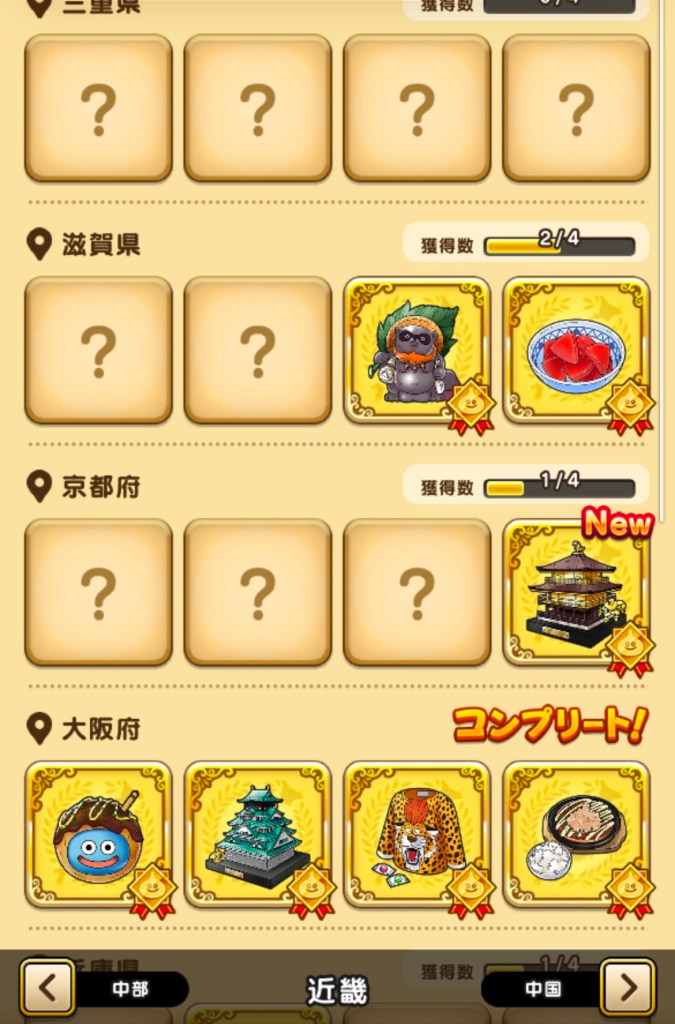Open the takoyaki slime souvenir in 大阪府
This screenshot has height=1024, width=675.
(99, 835)
